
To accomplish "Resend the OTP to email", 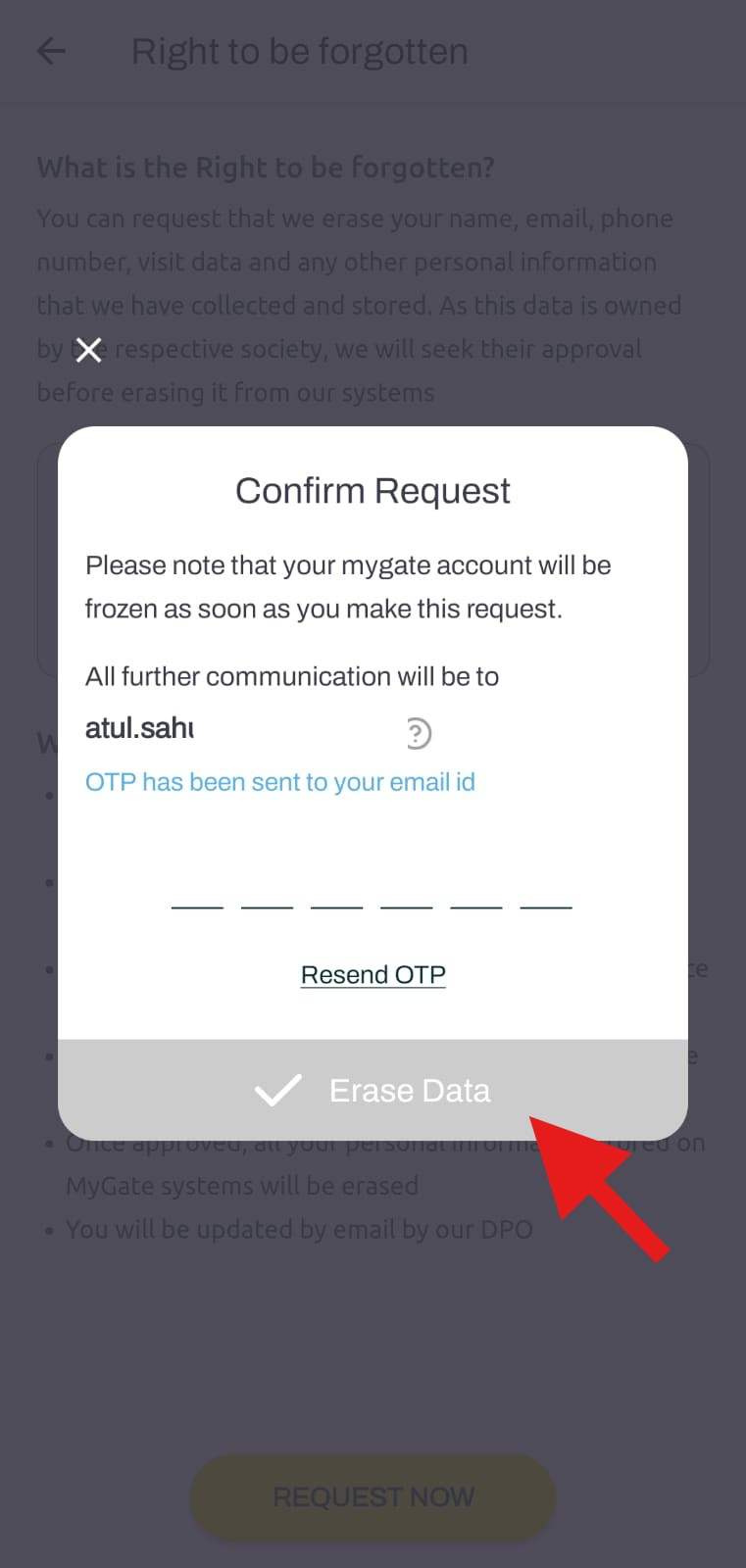I will [373, 975].
